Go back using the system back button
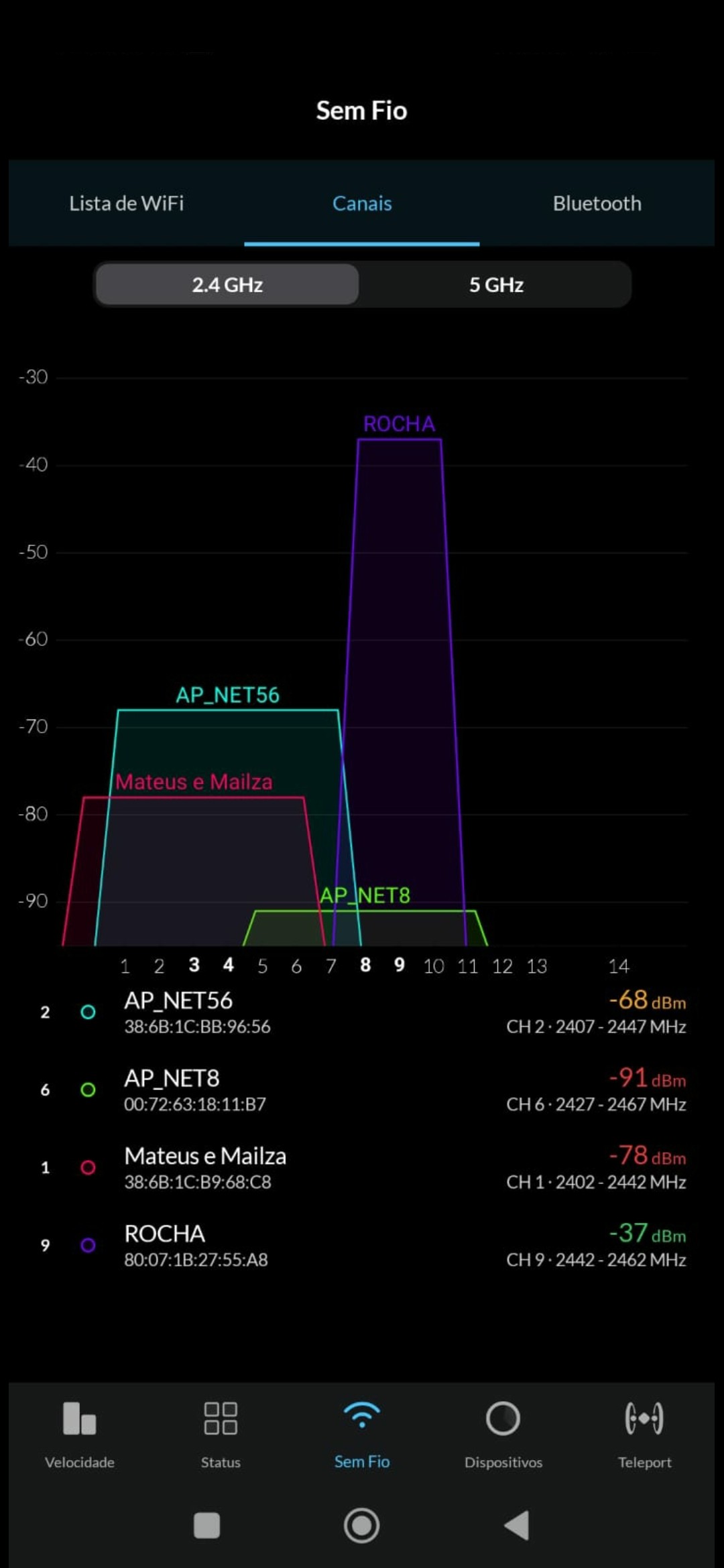724x1568 pixels. pos(517,1526)
